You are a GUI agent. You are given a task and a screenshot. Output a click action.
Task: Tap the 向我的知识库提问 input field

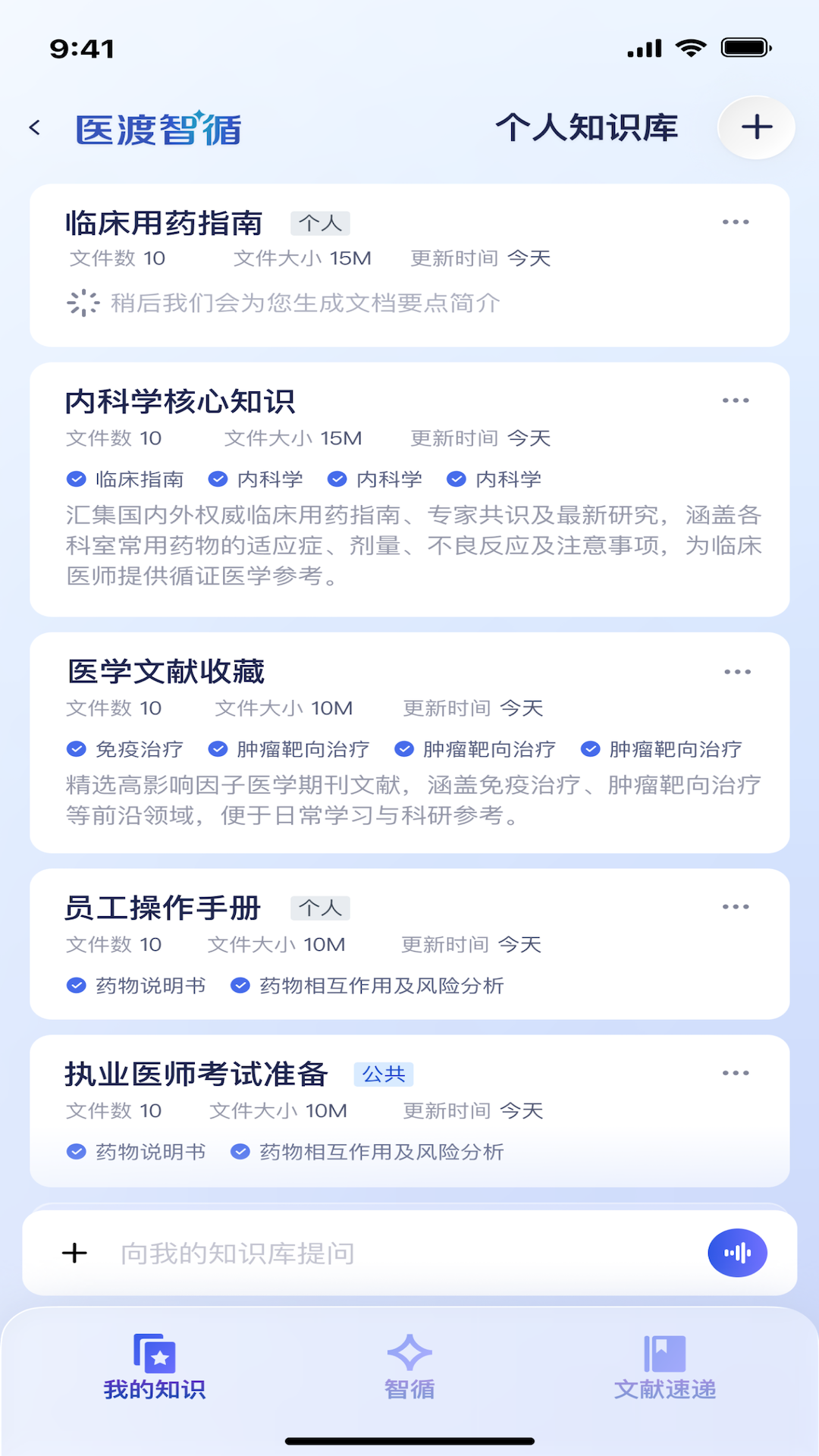303,1253
